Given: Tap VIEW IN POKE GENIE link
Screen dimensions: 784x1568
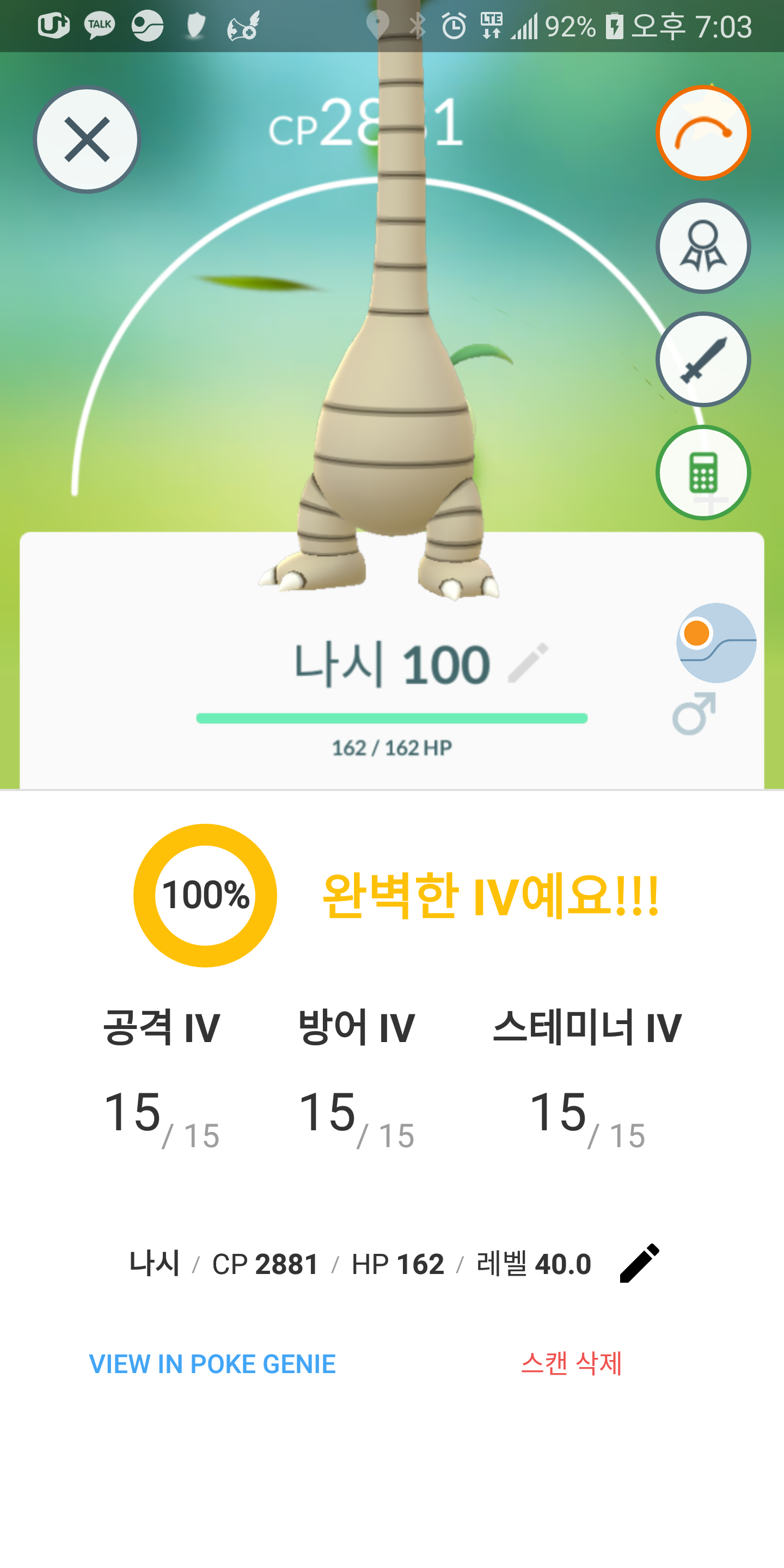Looking at the screenshot, I should tap(212, 1363).
